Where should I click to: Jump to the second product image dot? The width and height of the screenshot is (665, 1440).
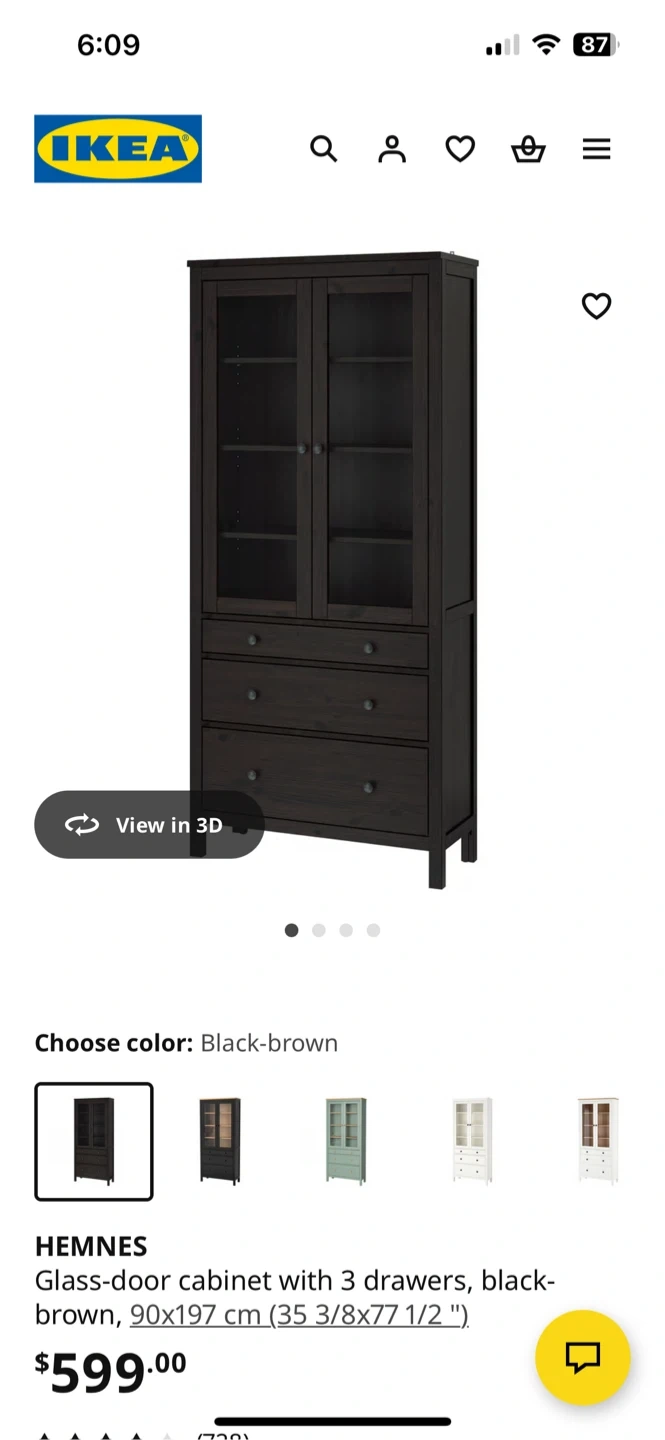point(319,930)
